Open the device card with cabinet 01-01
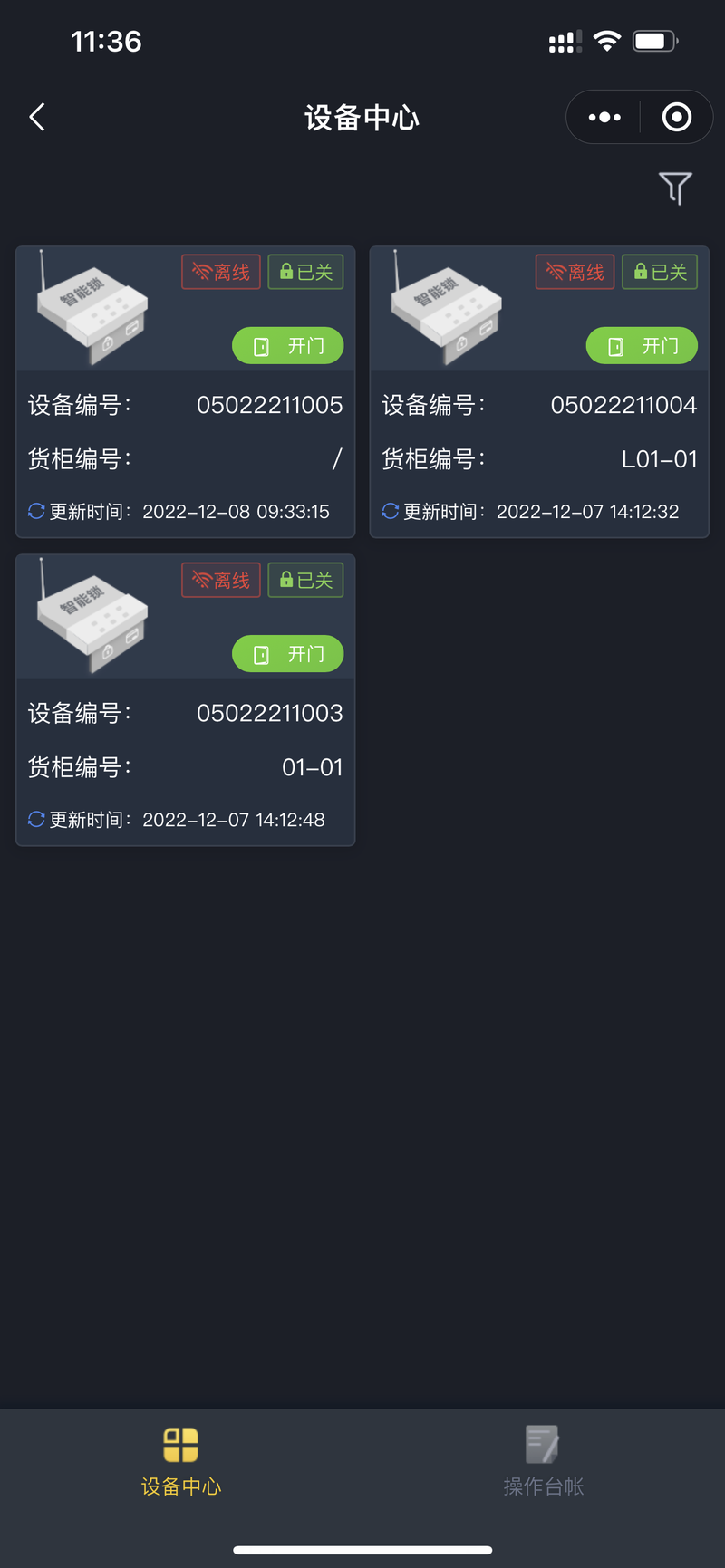The height and width of the screenshot is (1568, 725). click(x=185, y=700)
